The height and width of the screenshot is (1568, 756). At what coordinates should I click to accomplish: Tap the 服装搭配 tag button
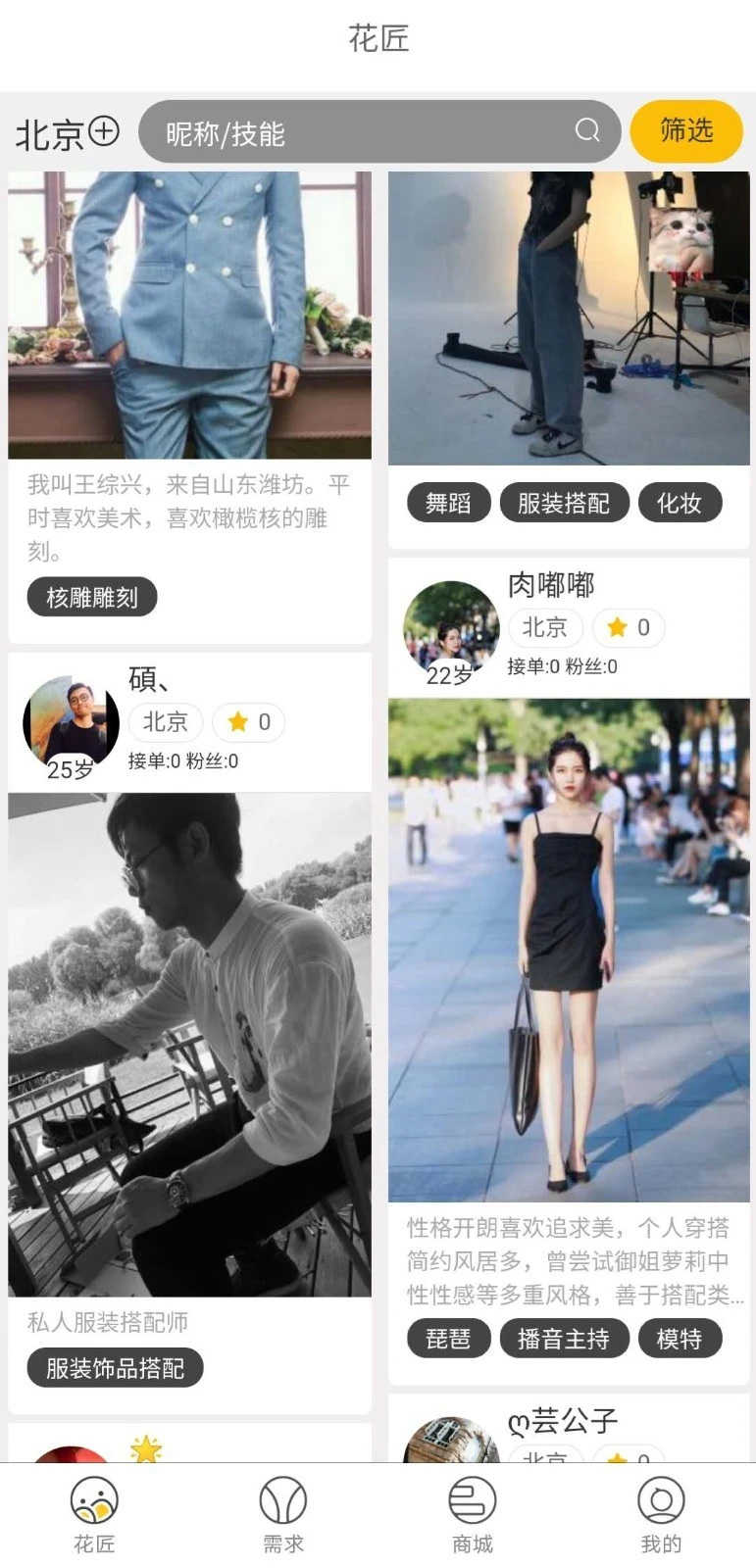pos(564,503)
